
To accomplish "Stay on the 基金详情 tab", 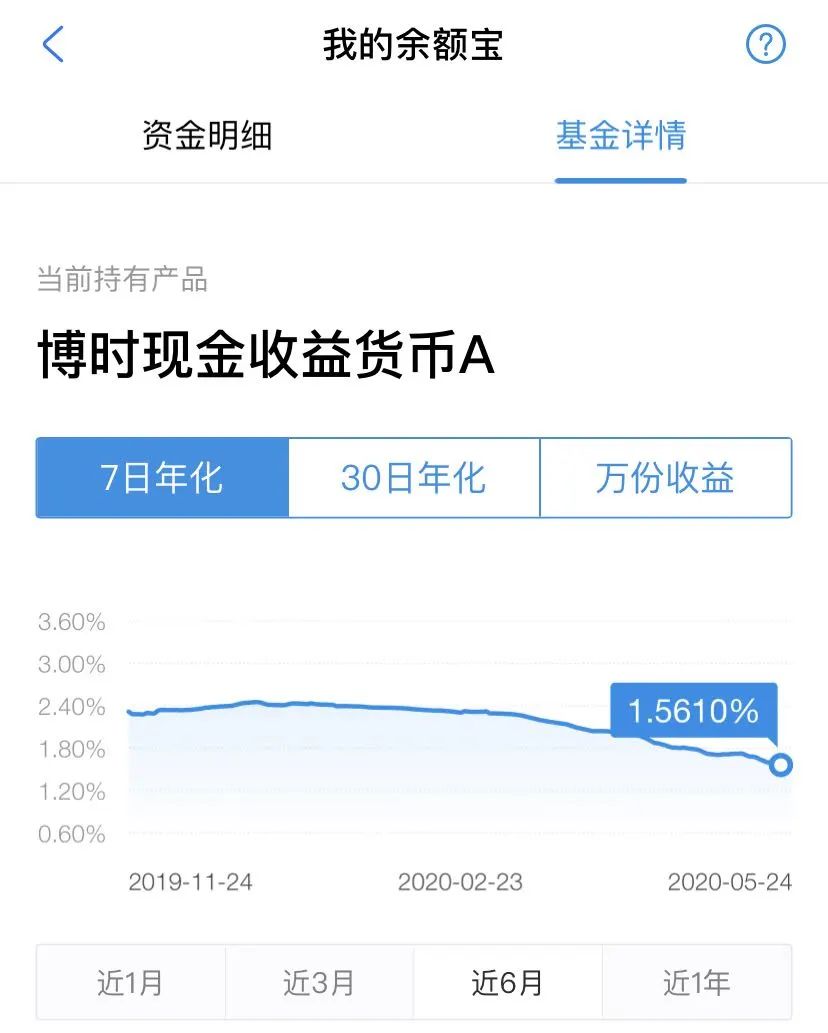I will tap(621, 138).
